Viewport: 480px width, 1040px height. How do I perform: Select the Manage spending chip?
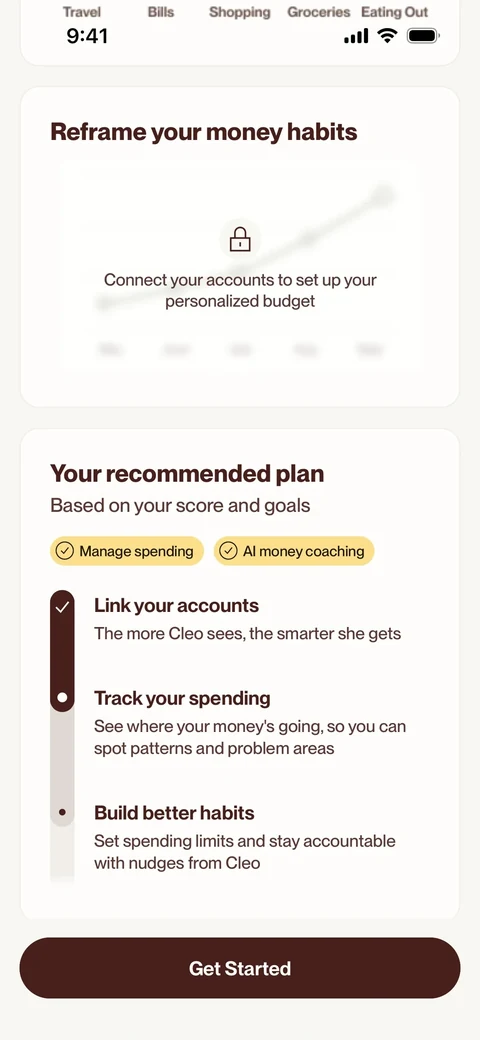click(127, 551)
